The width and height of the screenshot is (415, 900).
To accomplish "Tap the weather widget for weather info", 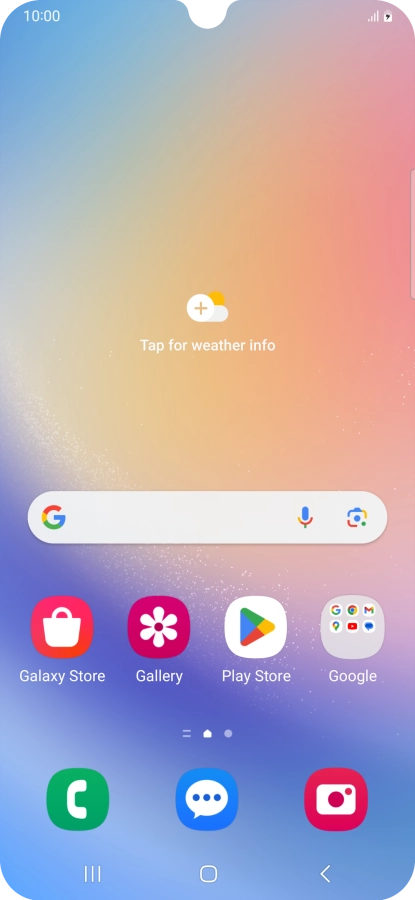I will pyautogui.click(x=207, y=323).
